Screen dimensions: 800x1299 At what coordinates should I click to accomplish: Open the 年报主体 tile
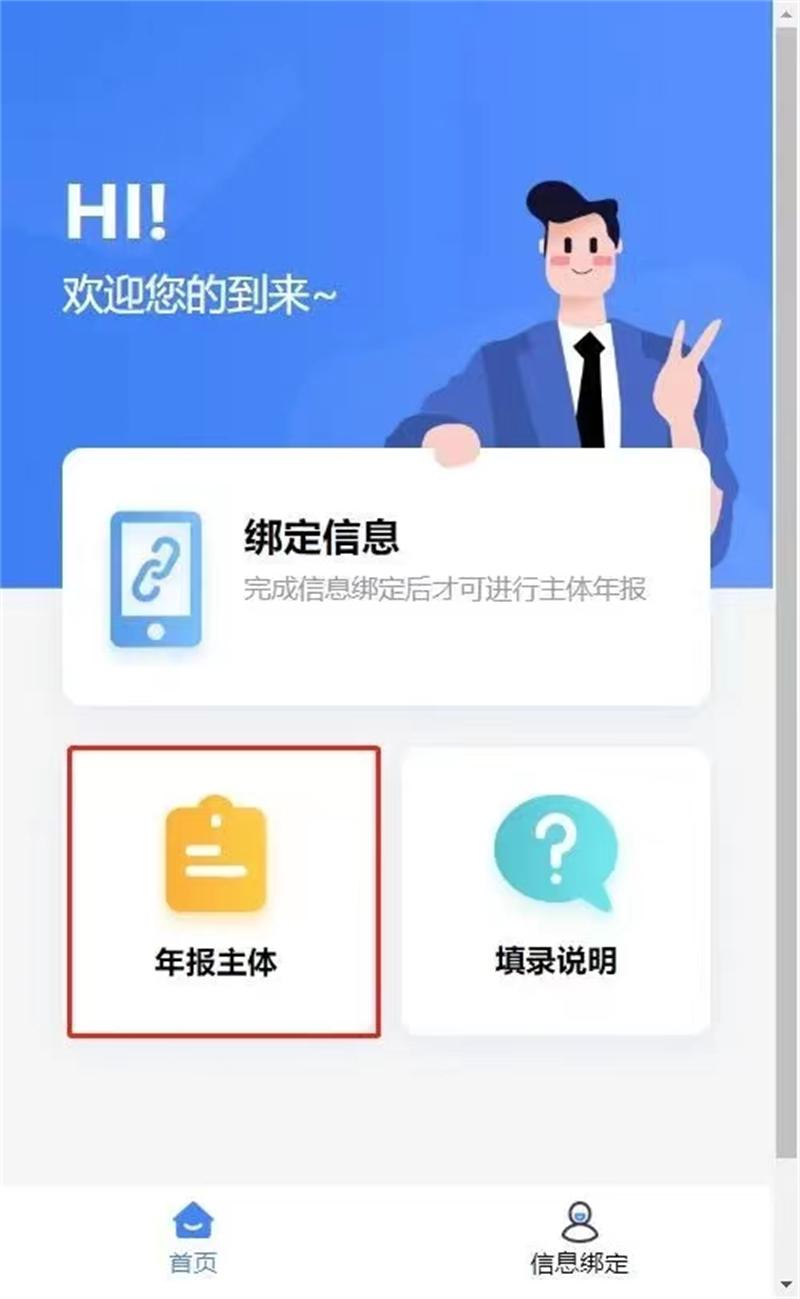(224, 891)
